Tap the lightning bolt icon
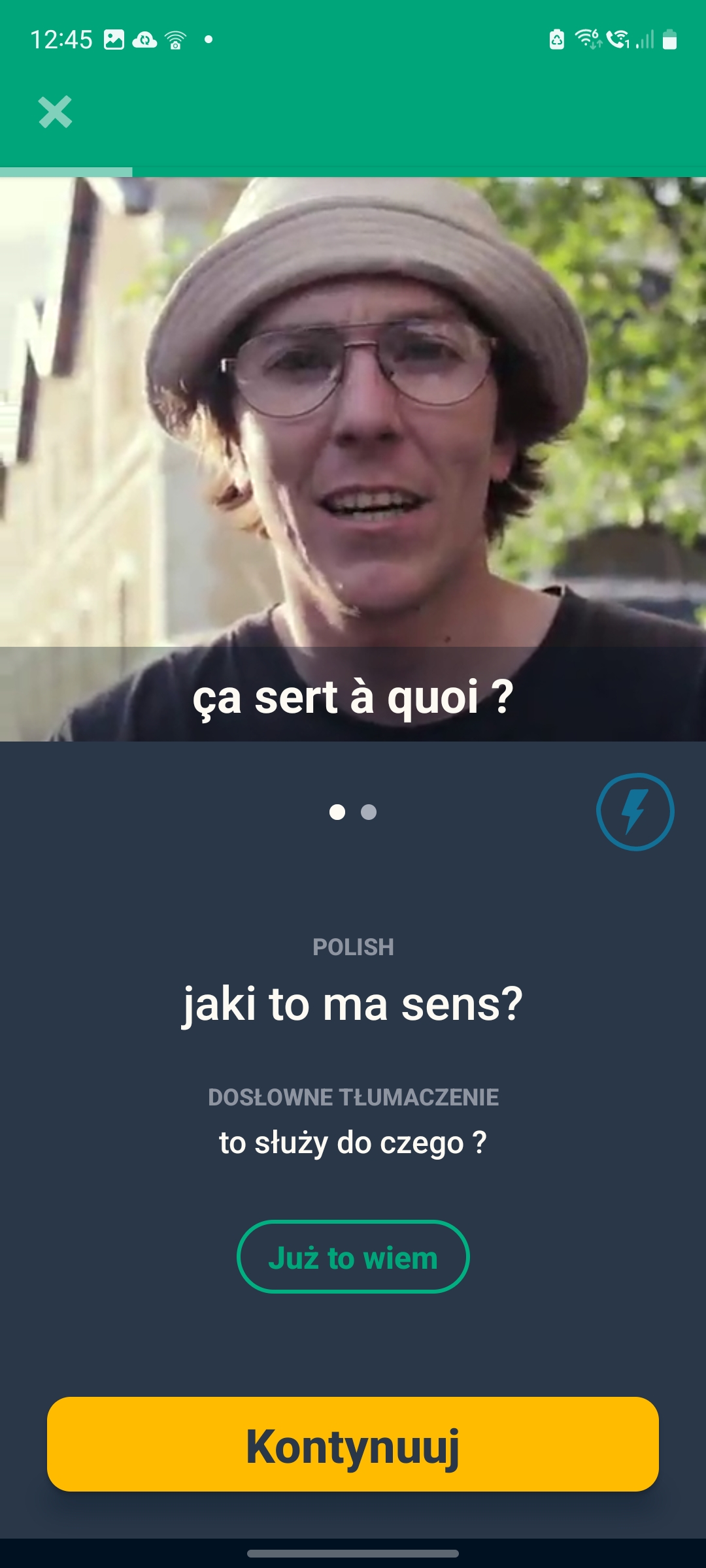 (x=635, y=811)
